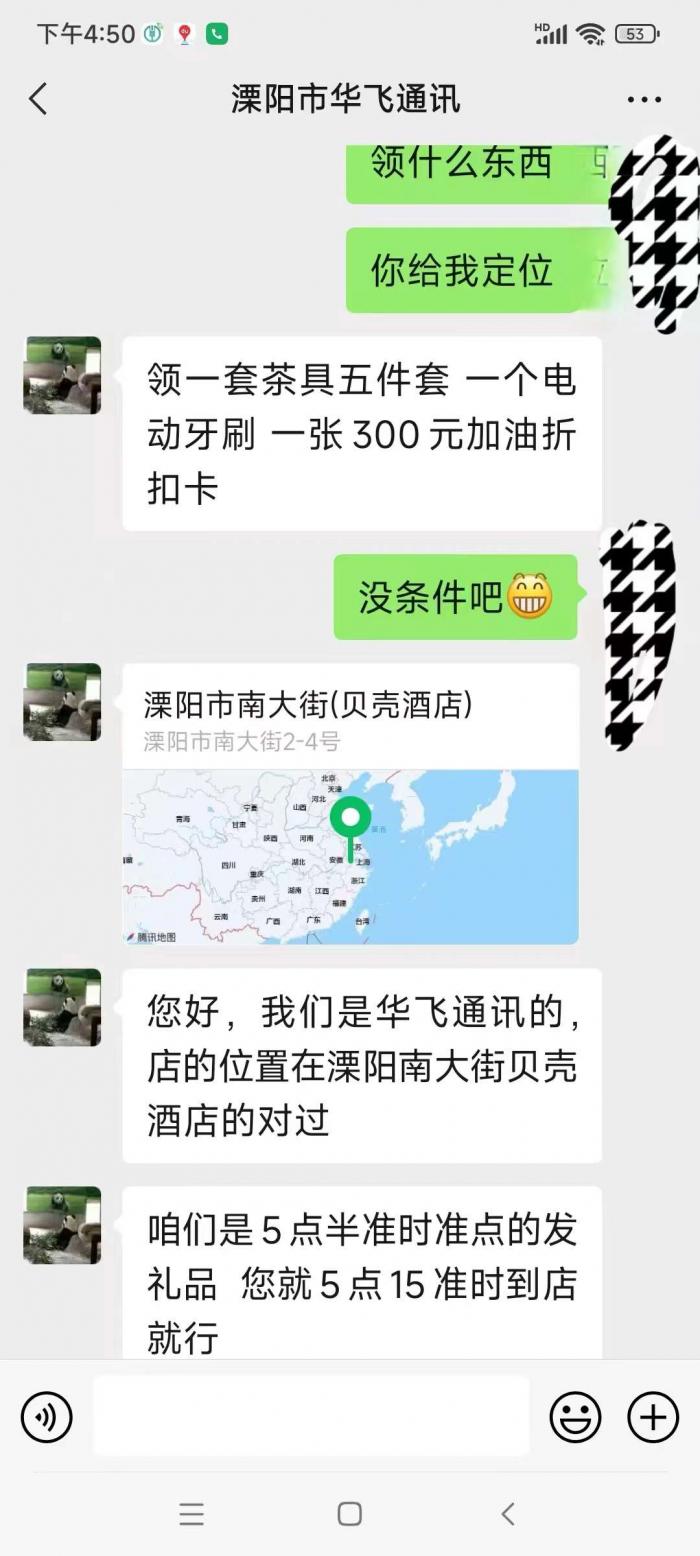Switch to voice message input
700x1556 pixels.
pyautogui.click(x=47, y=1416)
